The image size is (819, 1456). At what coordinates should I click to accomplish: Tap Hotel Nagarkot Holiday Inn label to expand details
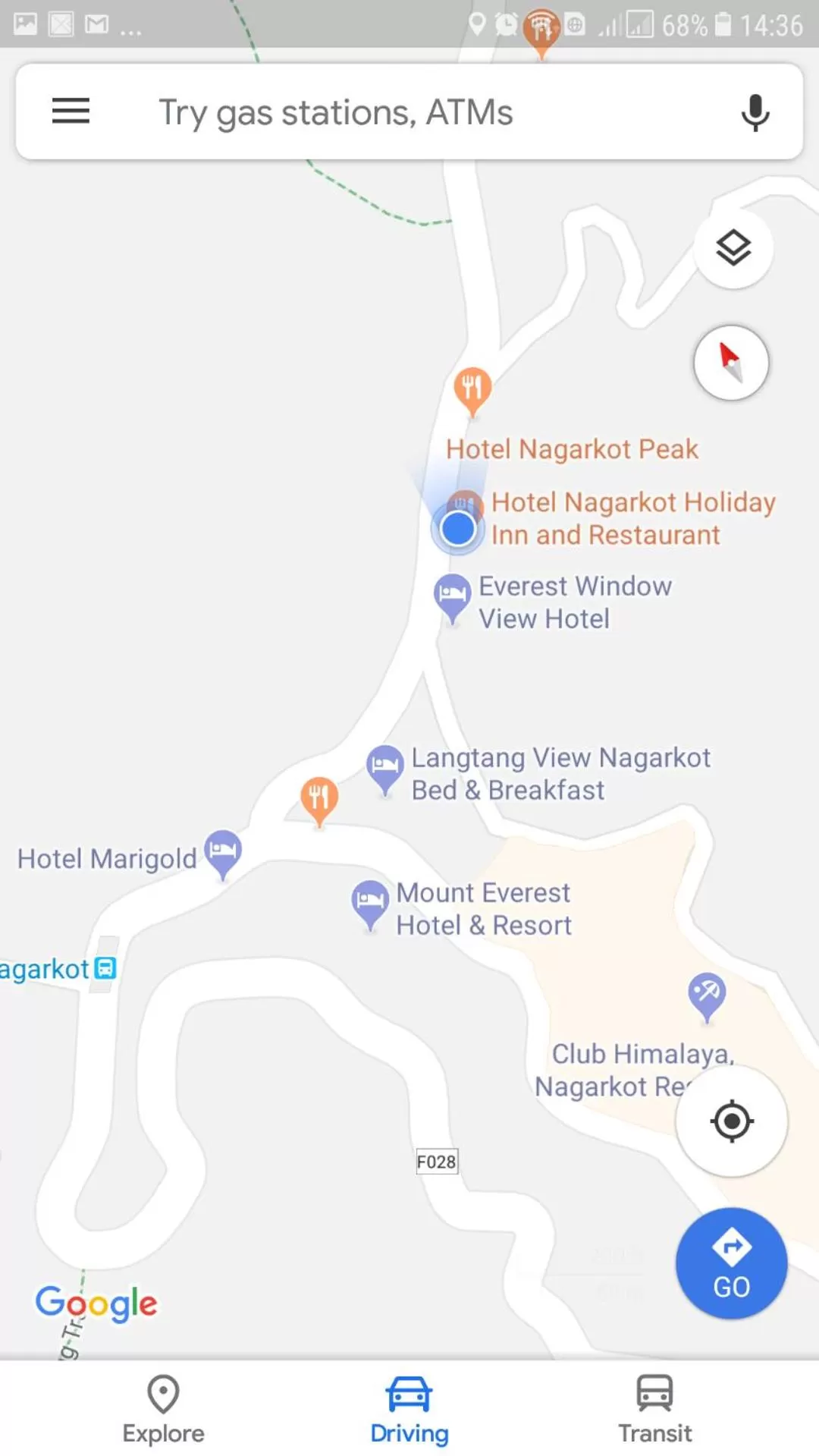(634, 518)
